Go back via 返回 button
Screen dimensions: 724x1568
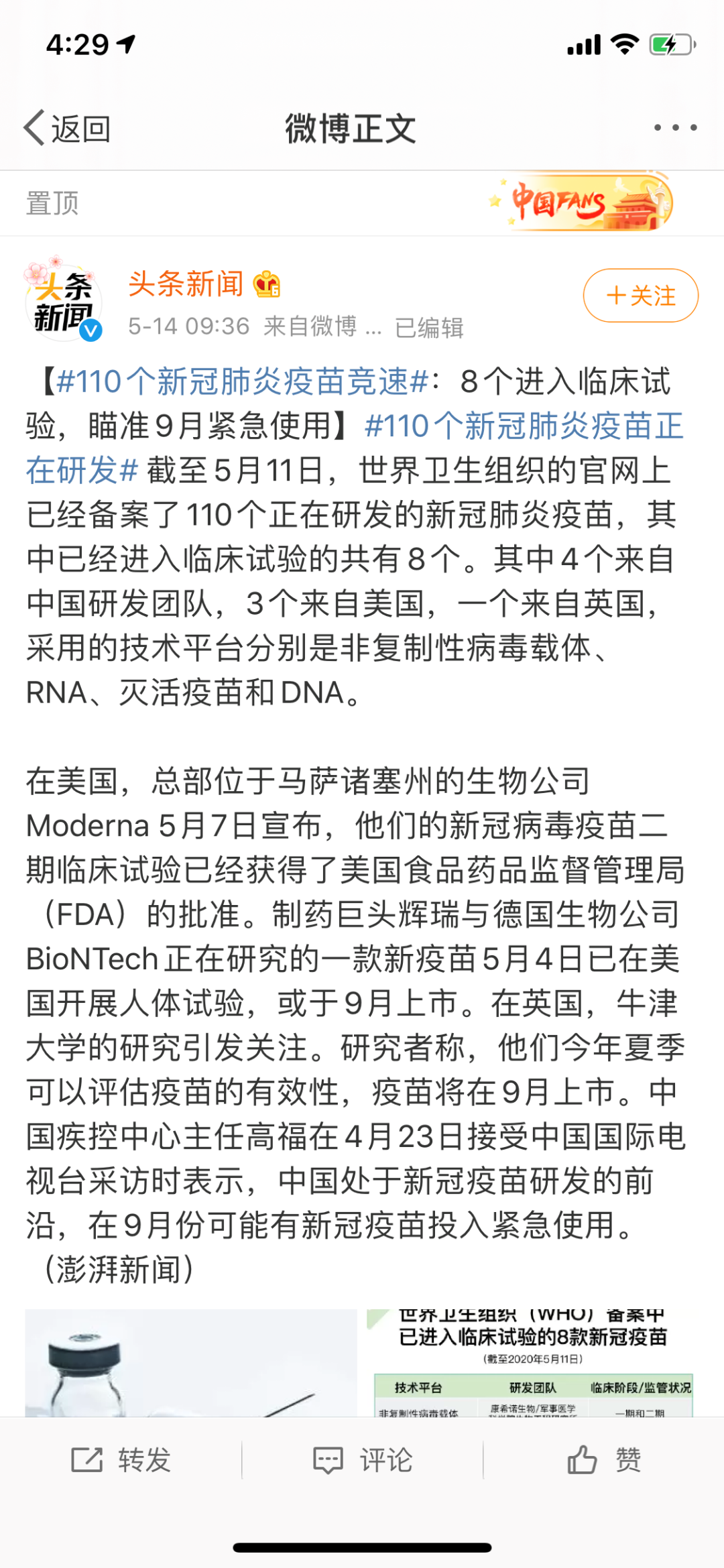[67, 128]
